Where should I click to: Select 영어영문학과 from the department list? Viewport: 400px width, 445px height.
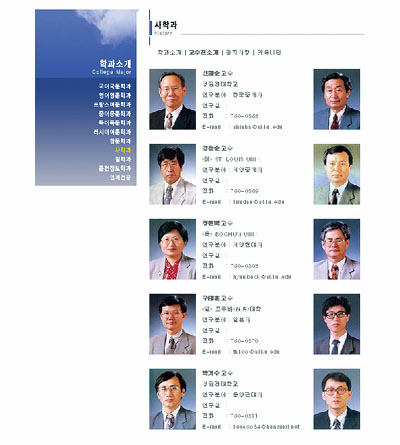coord(115,95)
